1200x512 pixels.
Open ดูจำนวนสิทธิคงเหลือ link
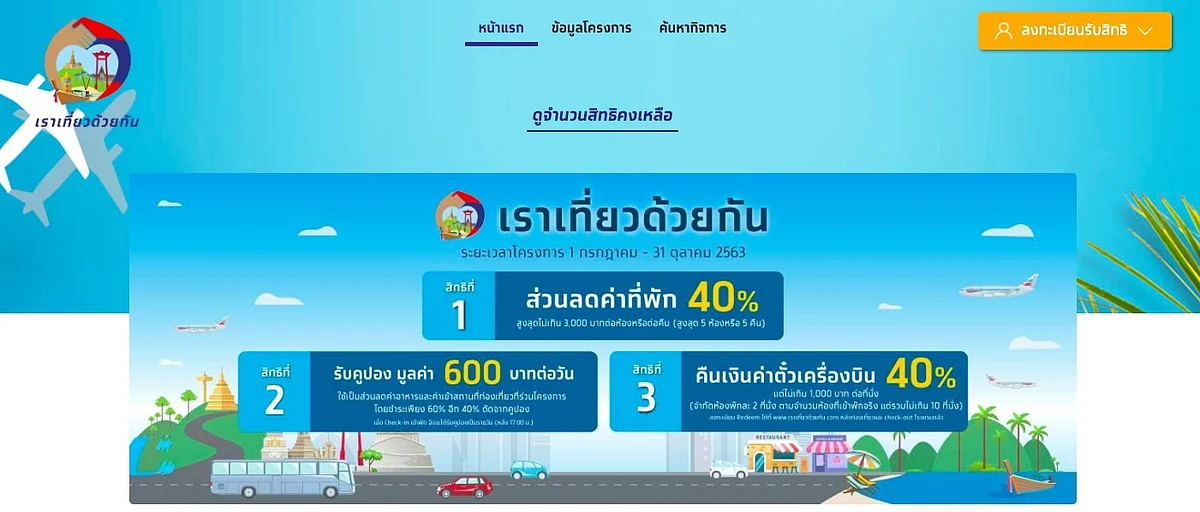click(603, 115)
